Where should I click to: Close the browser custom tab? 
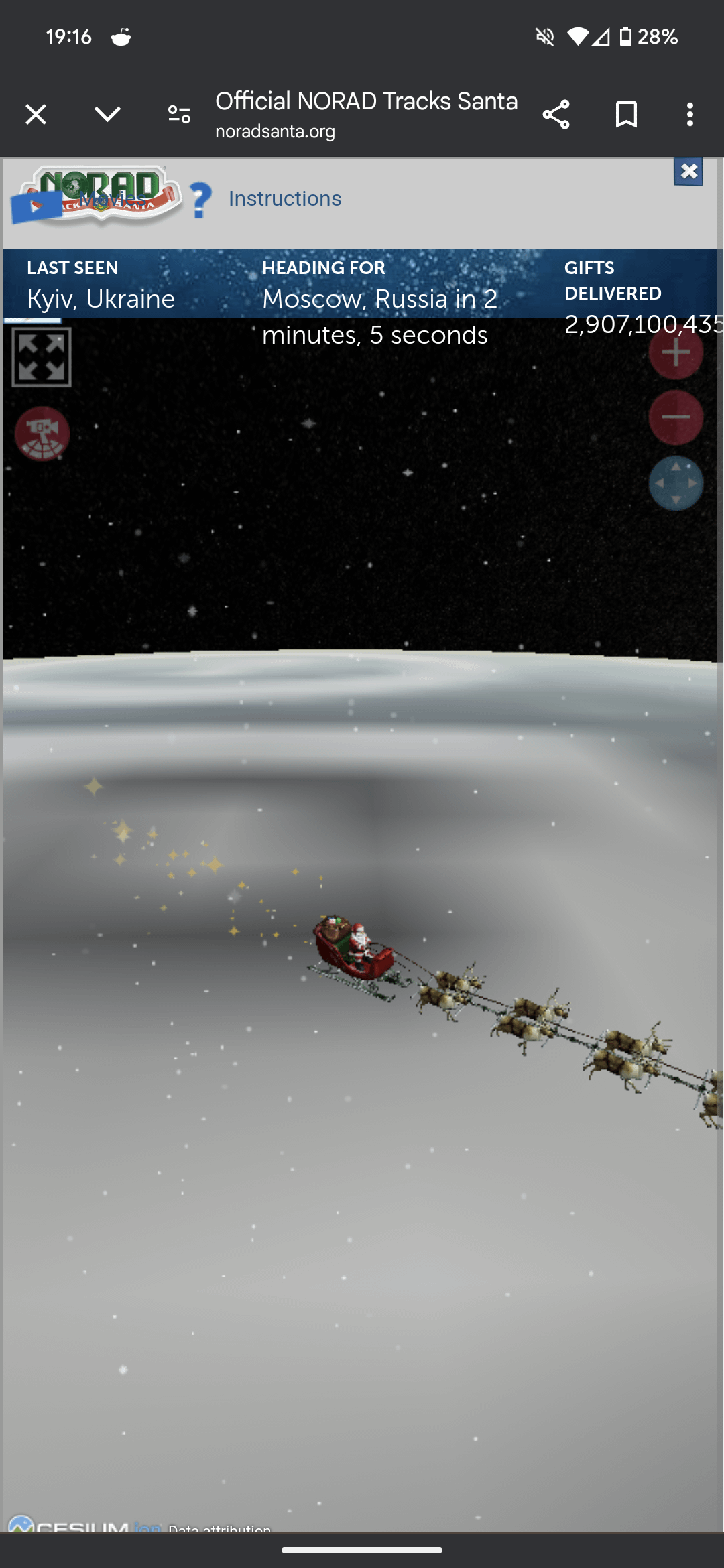click(36, 114)
